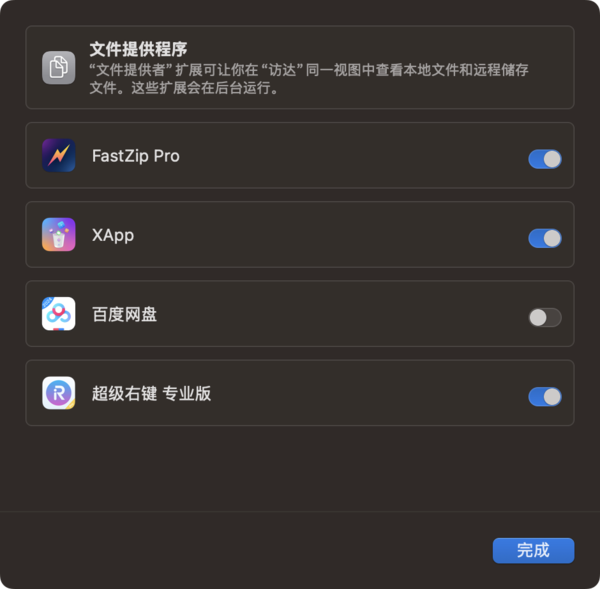
Task: Enable the 百度网盘 extension toggle
Action: pyautogui.click(x=544, y=318)
